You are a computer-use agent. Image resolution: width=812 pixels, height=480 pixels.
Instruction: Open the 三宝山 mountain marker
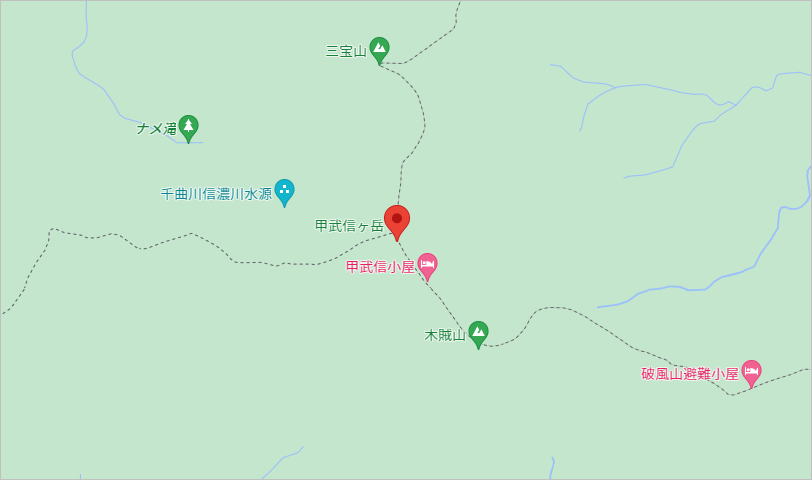point(379,48)
